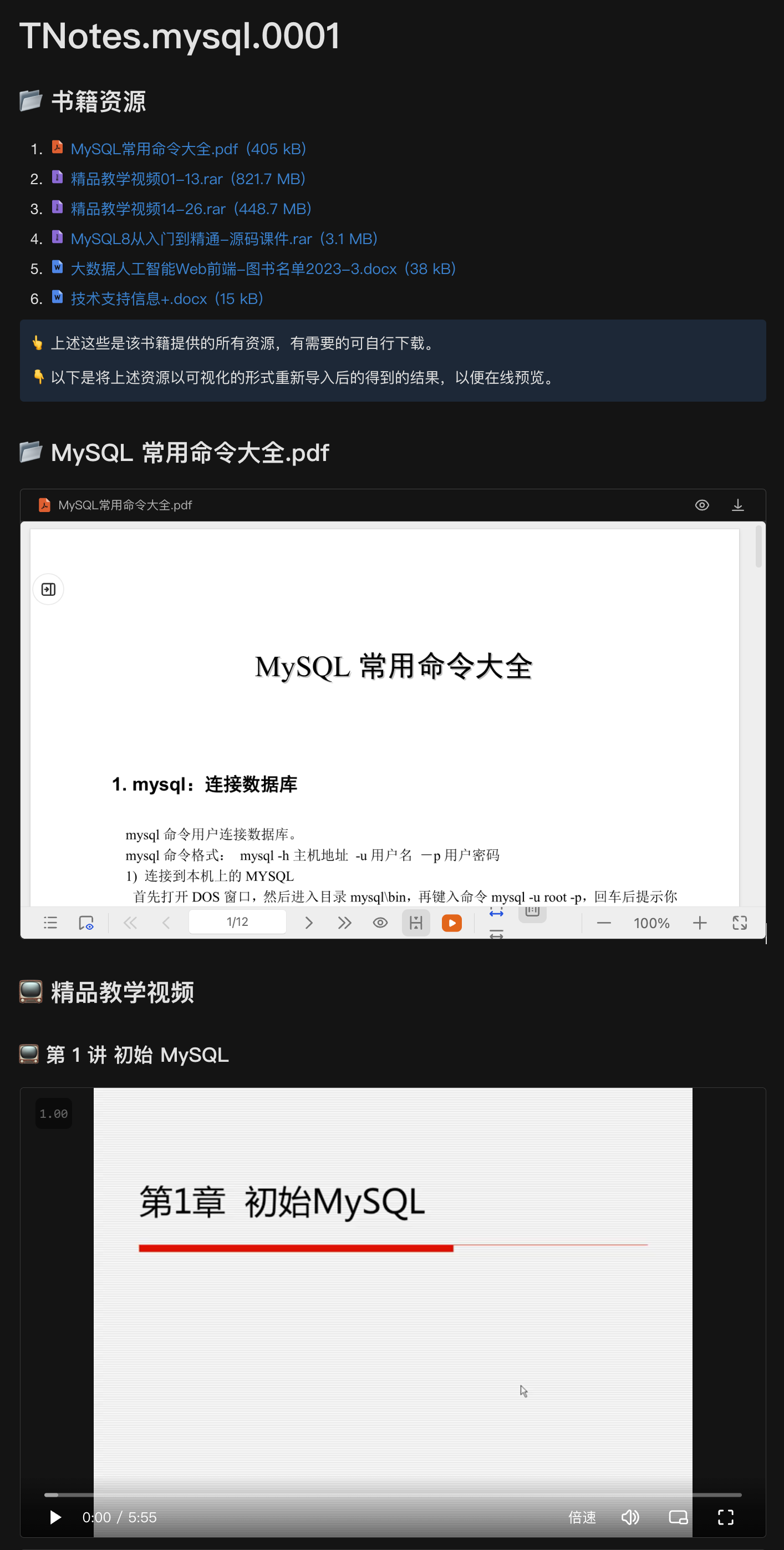Zoom out the PDF view
The width and height of the screenshot is (784, 1550).
(604, 923)
